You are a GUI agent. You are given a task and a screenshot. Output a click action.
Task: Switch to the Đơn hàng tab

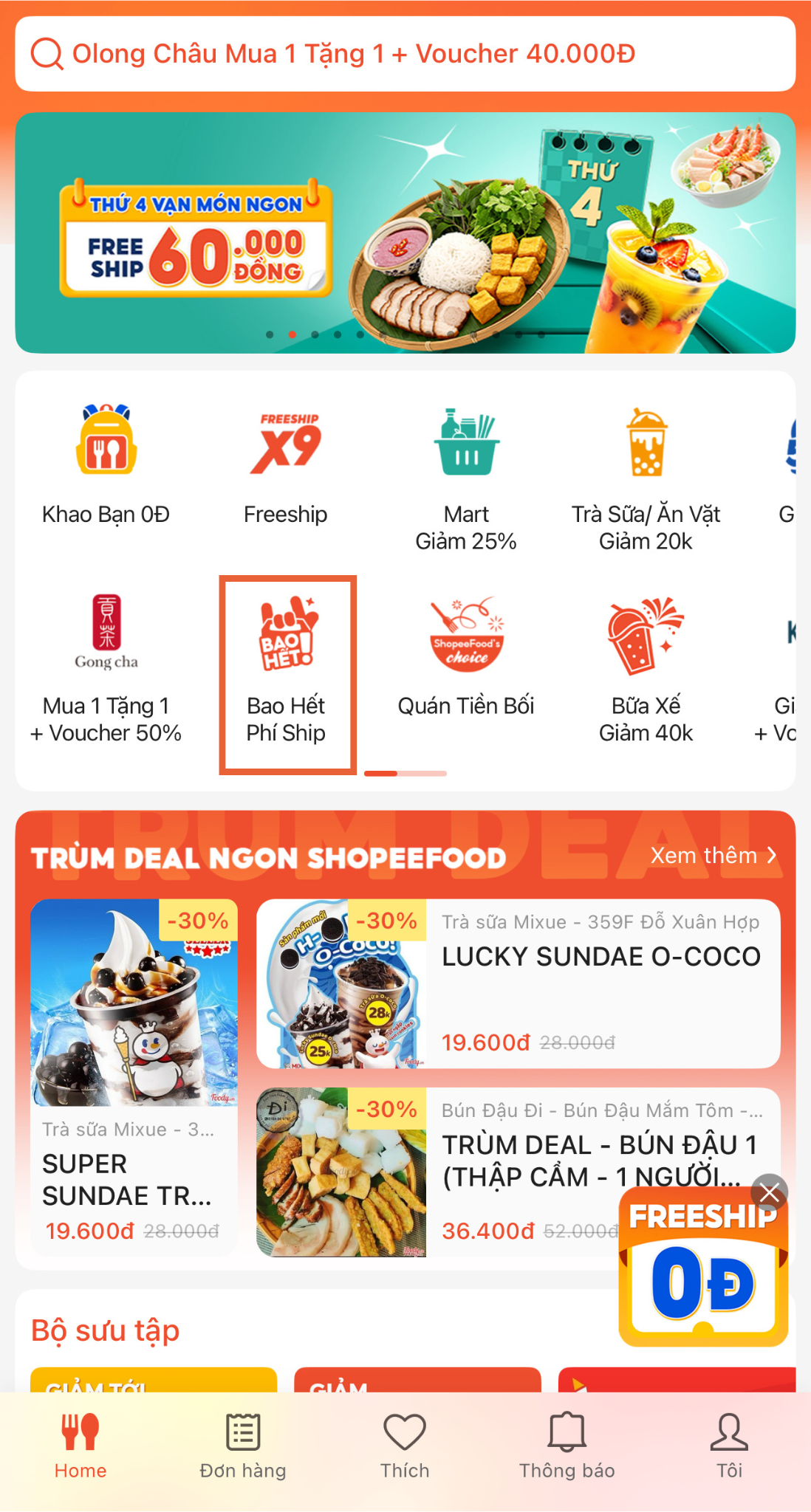click(242, 1446)
